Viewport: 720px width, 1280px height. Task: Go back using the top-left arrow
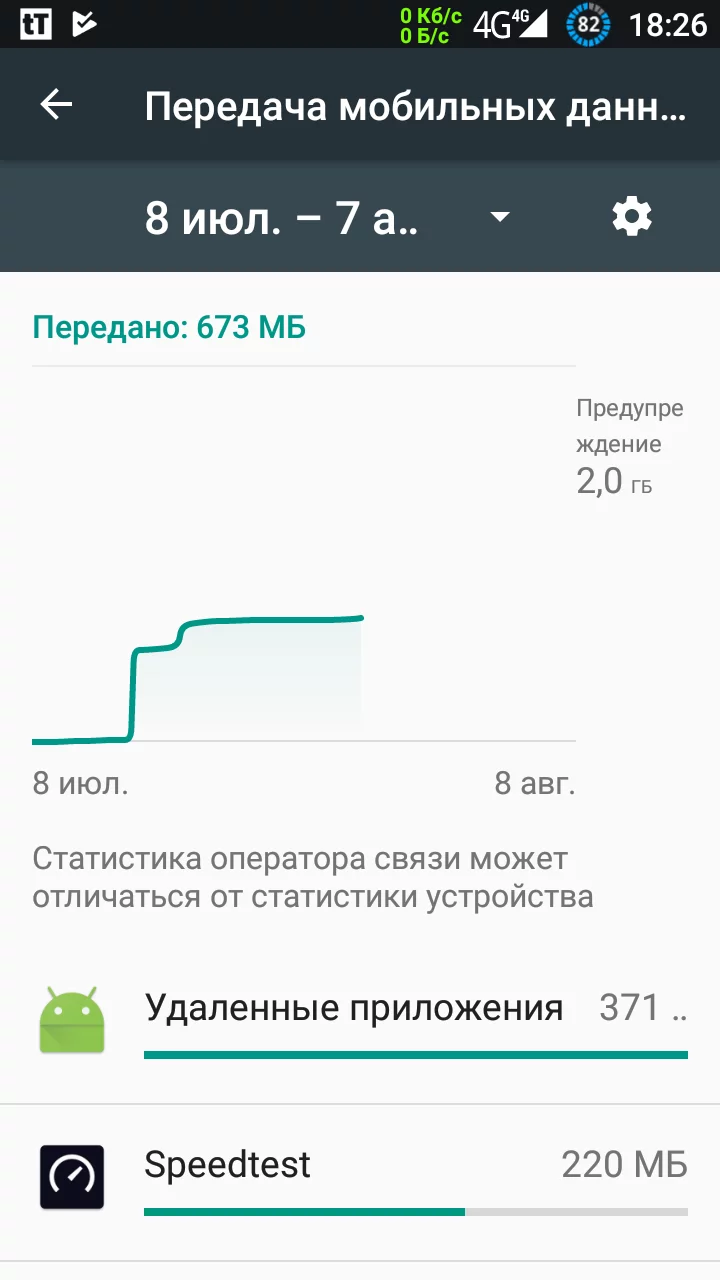[57, 105]
